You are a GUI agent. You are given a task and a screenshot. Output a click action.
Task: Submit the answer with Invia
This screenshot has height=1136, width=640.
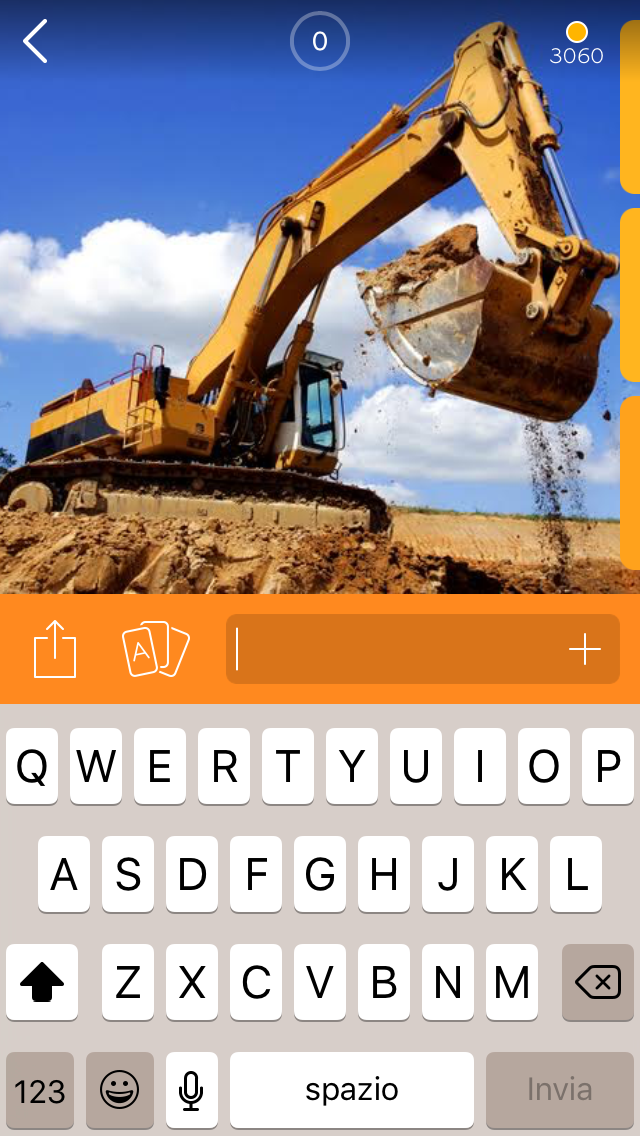[560, 1090]
